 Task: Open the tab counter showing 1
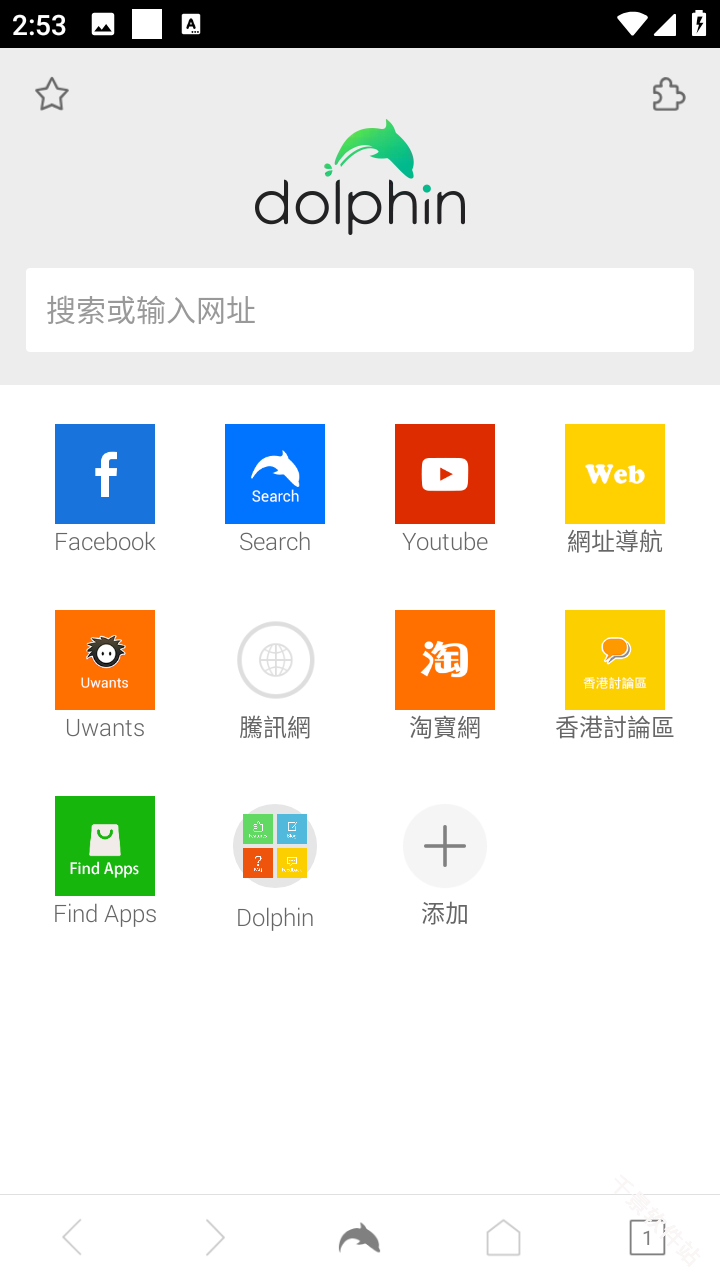pyautogui.click(x=647, y=1237)
